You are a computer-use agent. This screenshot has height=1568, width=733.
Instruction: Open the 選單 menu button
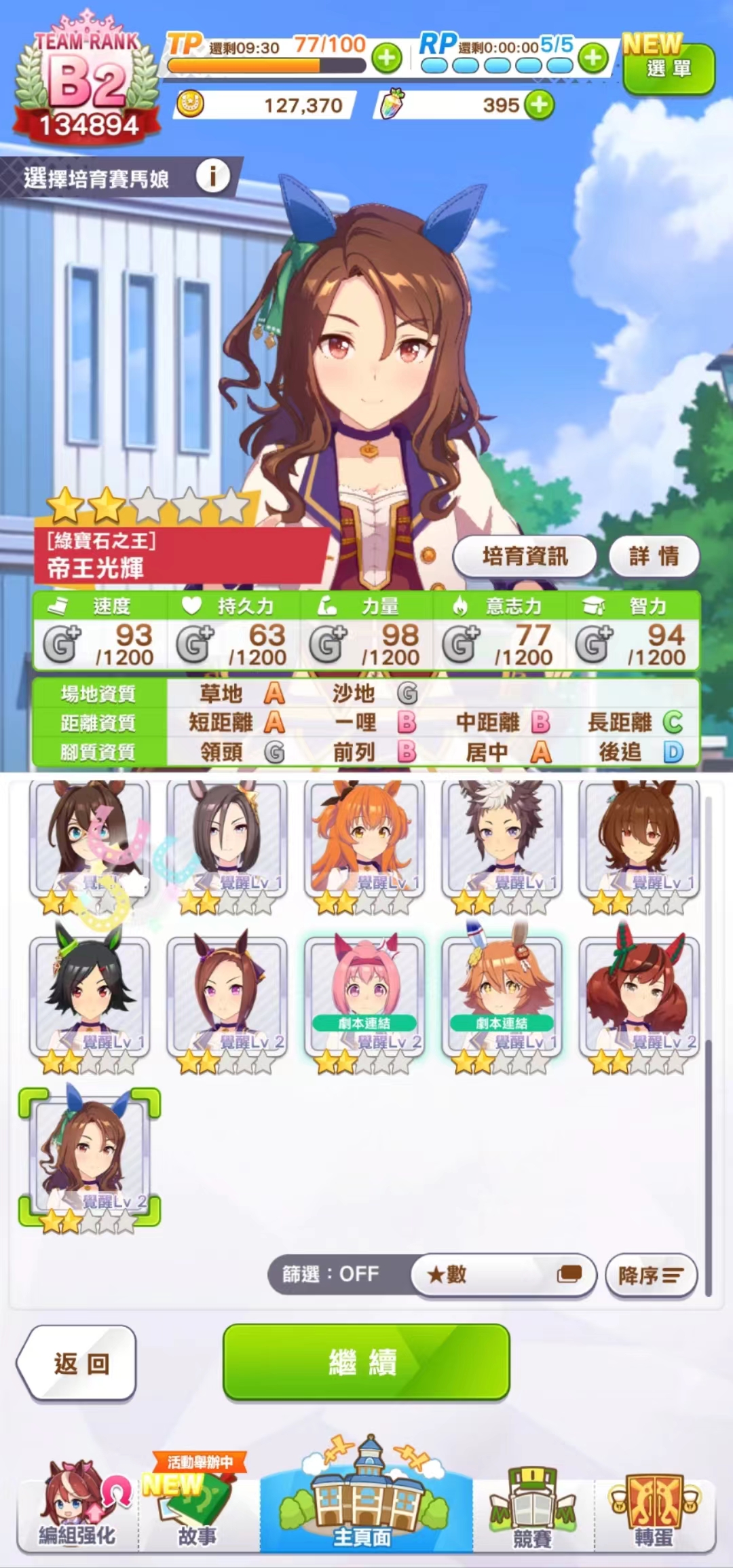[669, 69]
